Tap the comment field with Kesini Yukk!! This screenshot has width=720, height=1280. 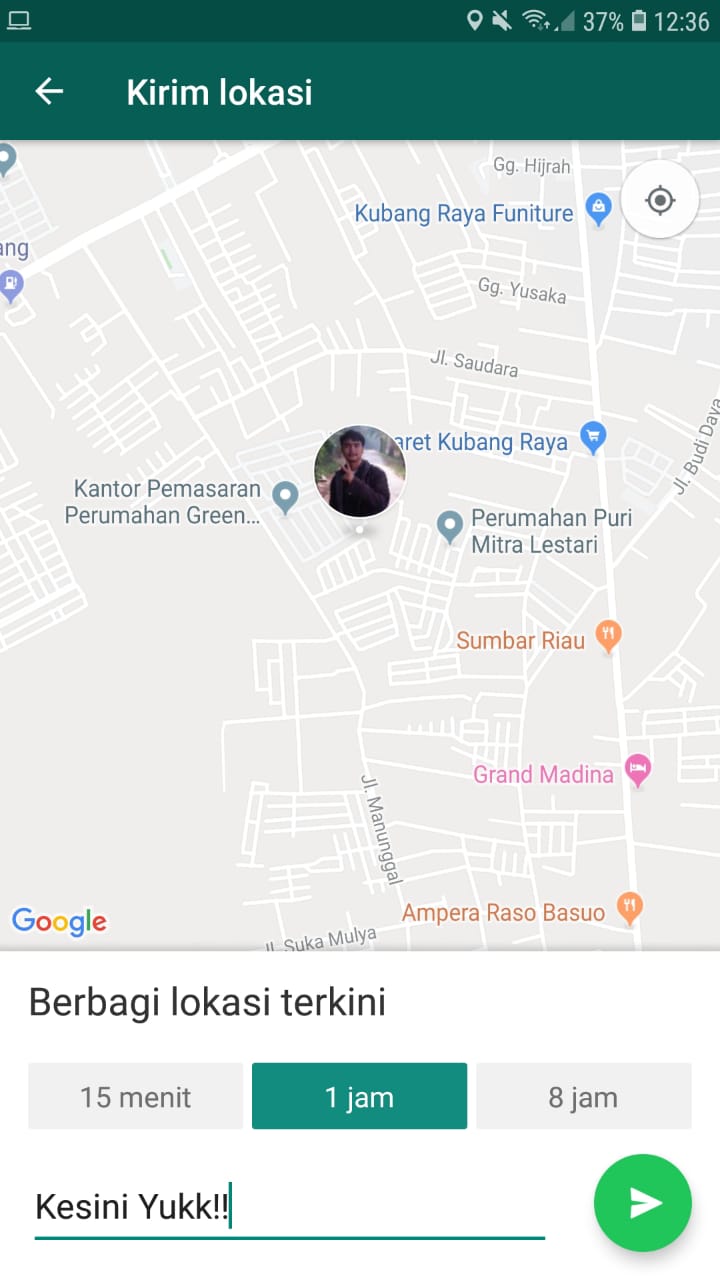tap(290, 1208)
